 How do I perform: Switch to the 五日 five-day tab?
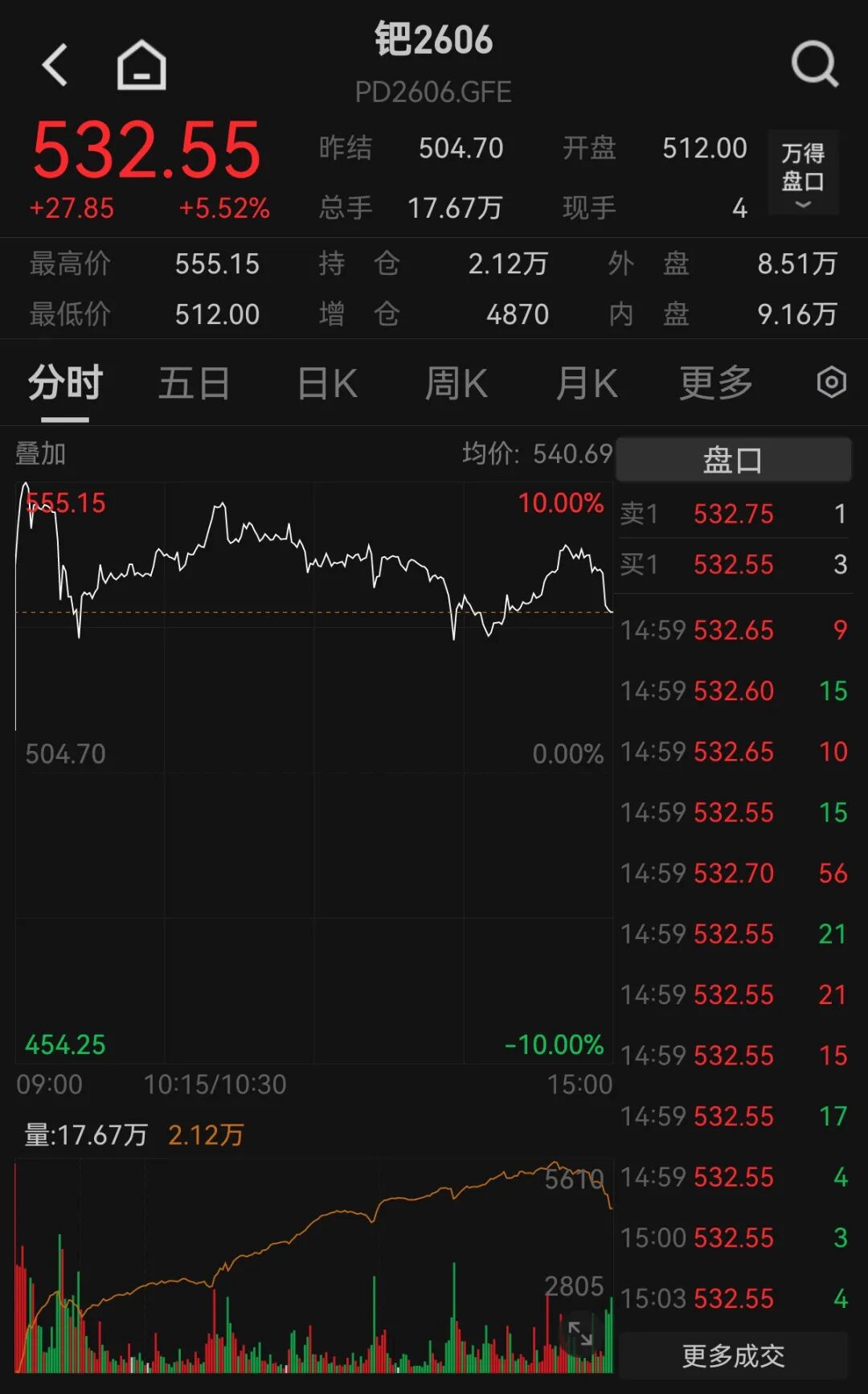click(x=194, y=383)
